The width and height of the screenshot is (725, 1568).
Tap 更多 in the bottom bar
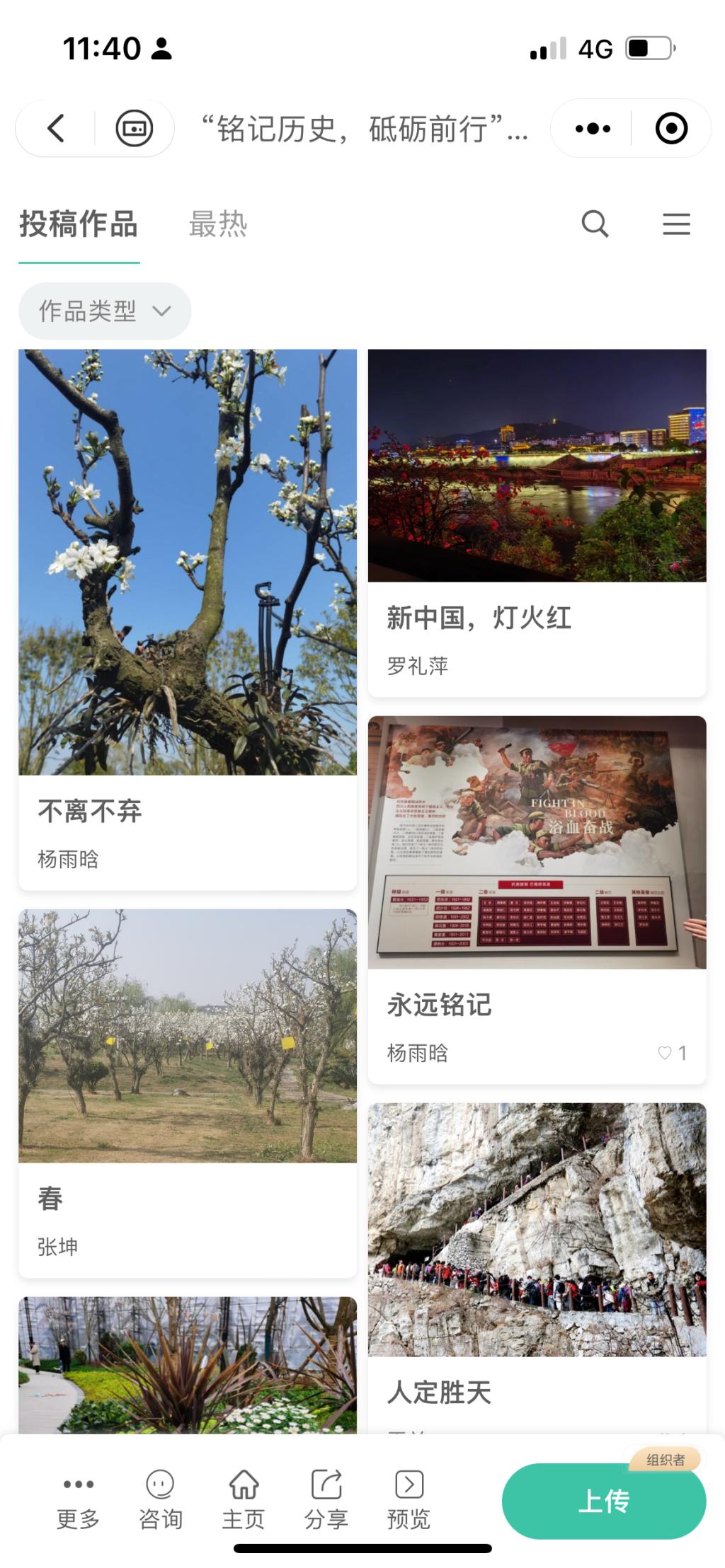click(78, 1500)
